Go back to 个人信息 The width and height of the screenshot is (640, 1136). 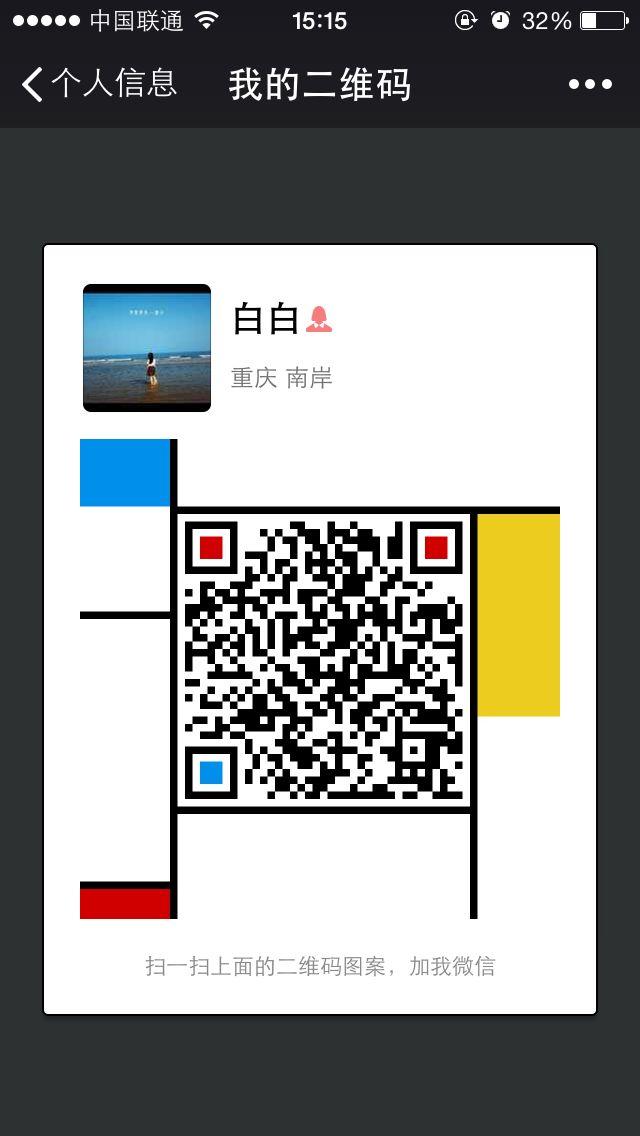pyautogui.click(x=99, y=84)
